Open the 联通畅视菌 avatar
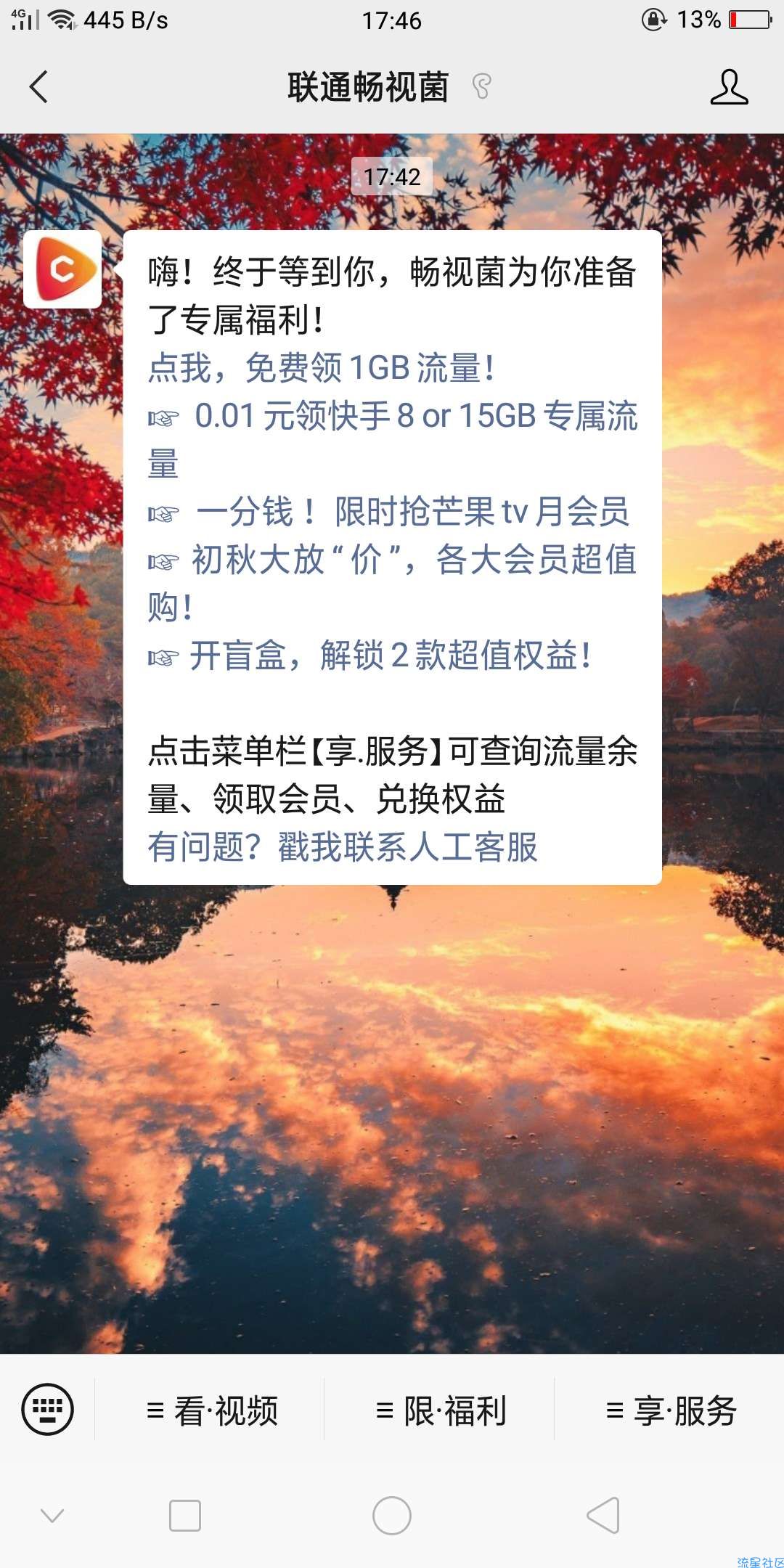Viewport: 784px width, 1568px height. coord(62,269)
